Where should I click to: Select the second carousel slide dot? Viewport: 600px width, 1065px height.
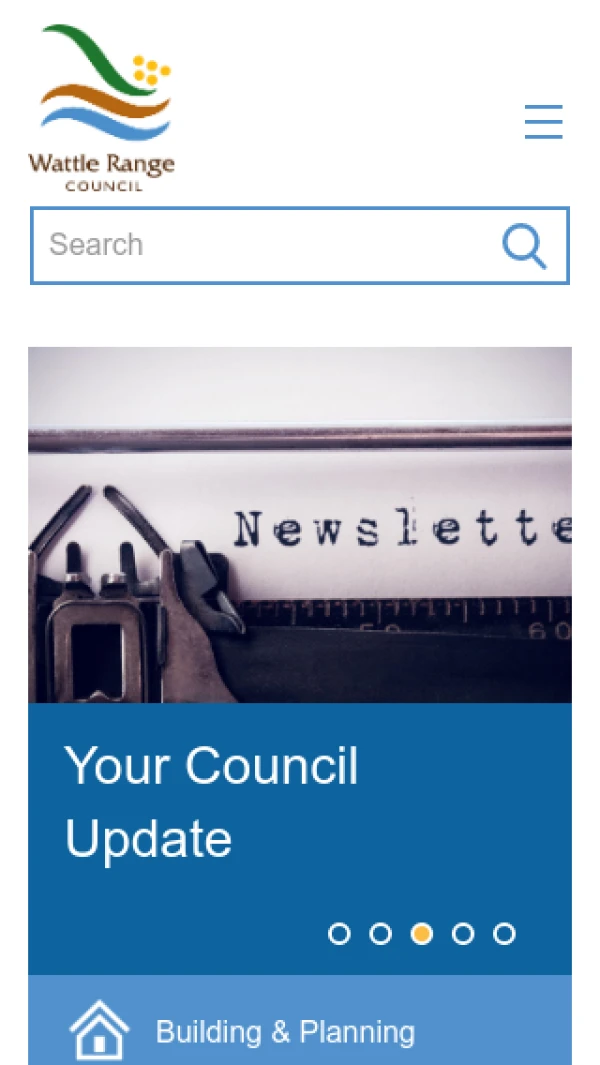pos(380,934)
